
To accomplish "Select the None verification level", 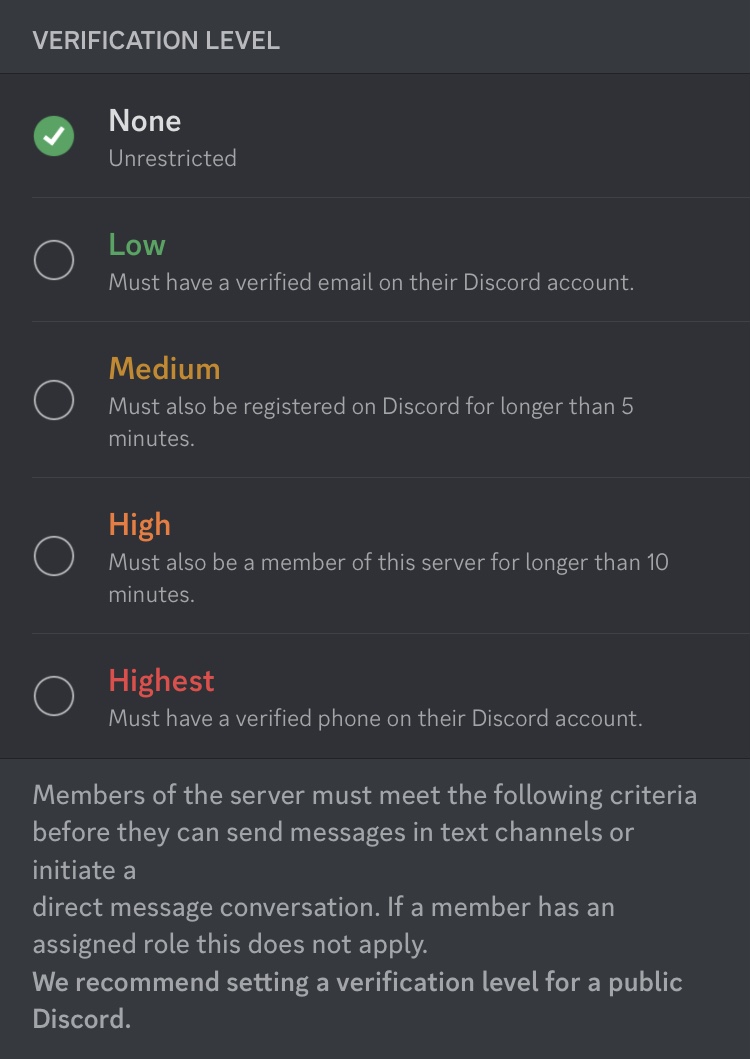I will click(54, 136).
